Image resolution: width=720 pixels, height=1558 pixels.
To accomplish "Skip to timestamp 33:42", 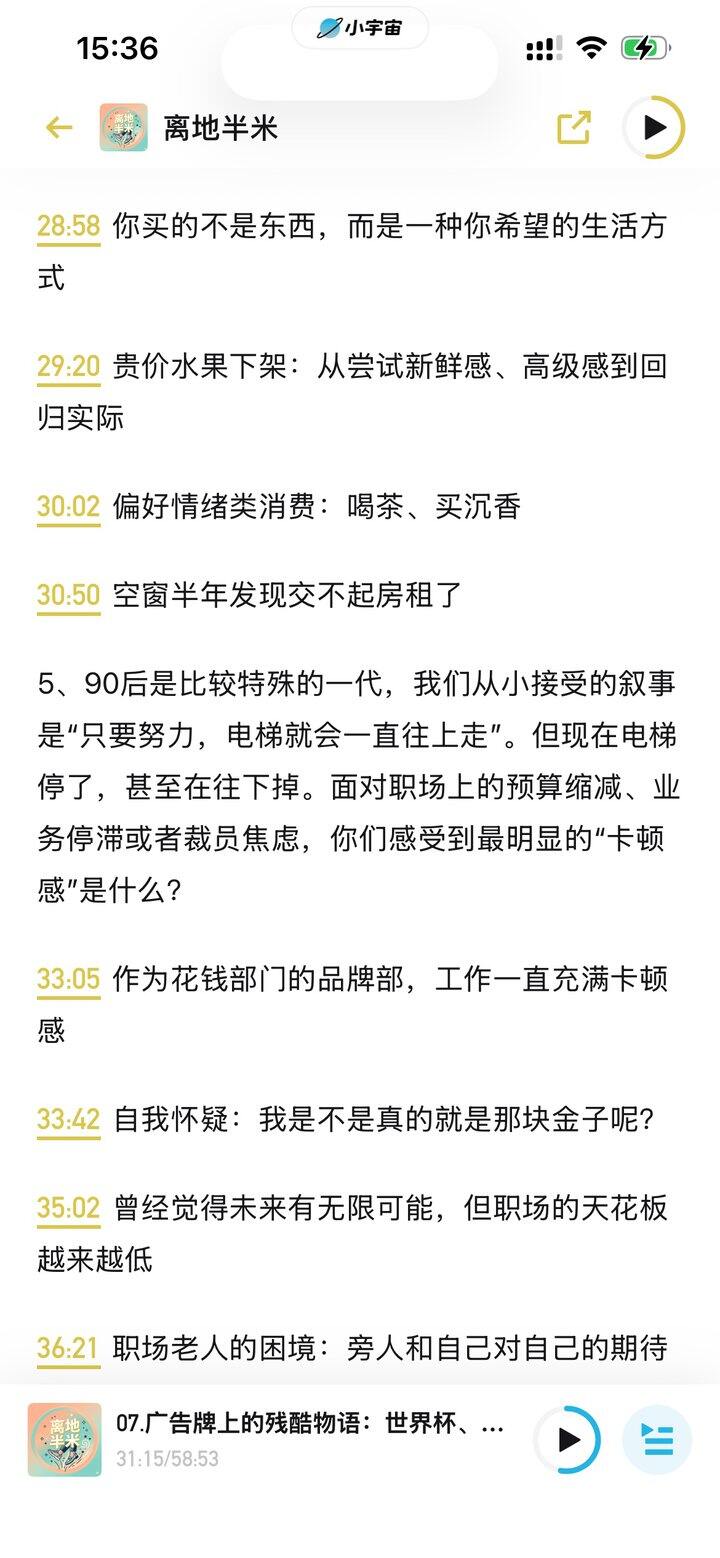I will (69, 1119).
